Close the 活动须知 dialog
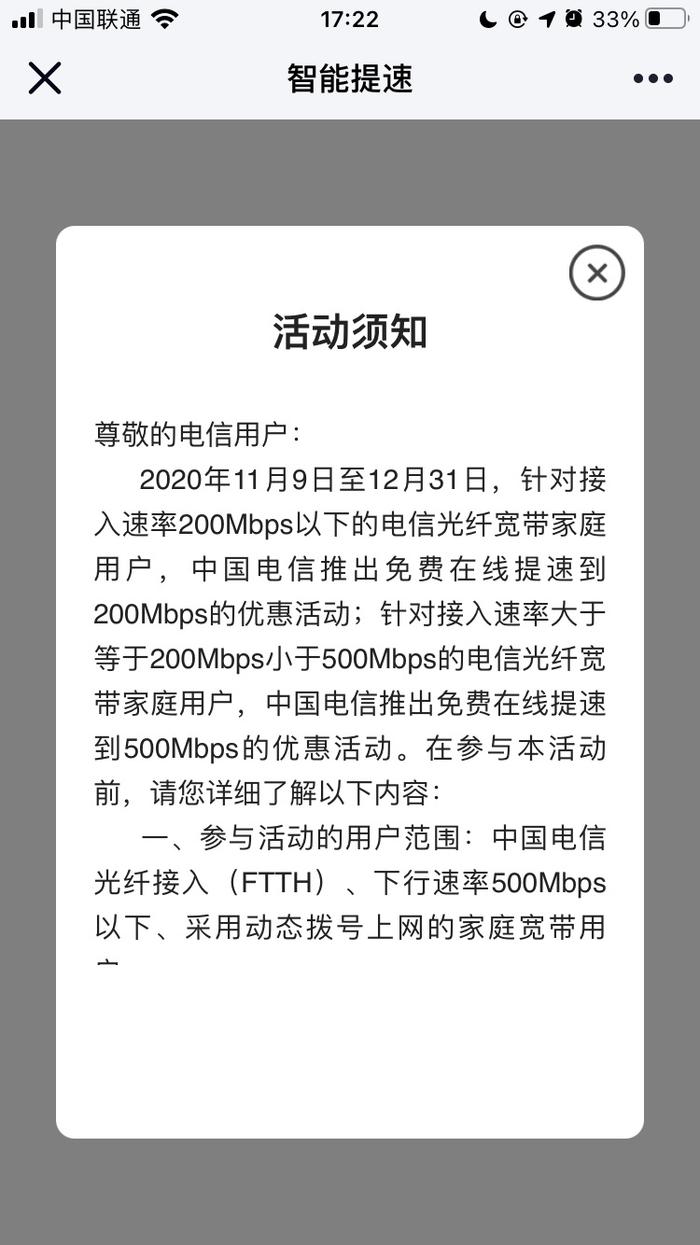The height and width of the screenshot is (1245, 700). 597,273
